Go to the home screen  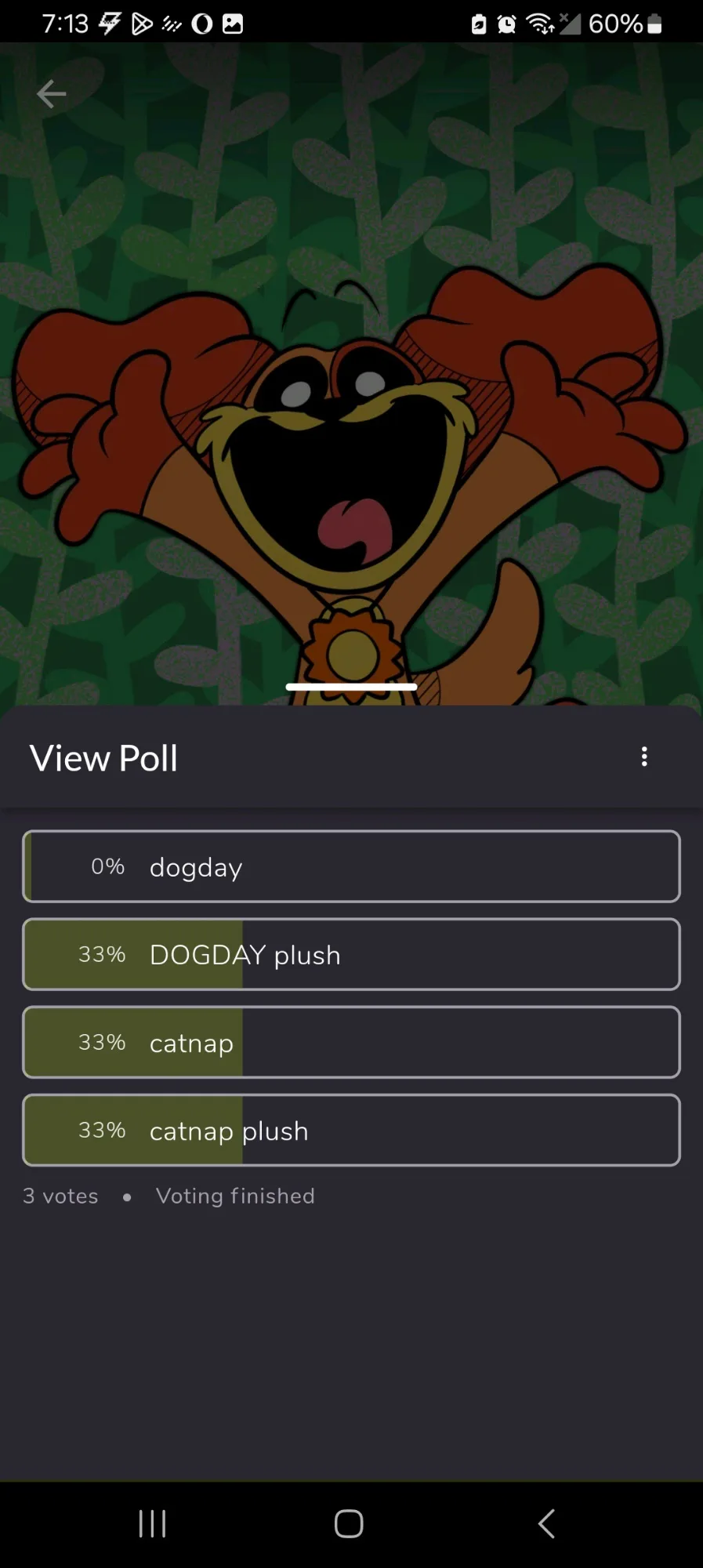click(x=349, y=1524)
